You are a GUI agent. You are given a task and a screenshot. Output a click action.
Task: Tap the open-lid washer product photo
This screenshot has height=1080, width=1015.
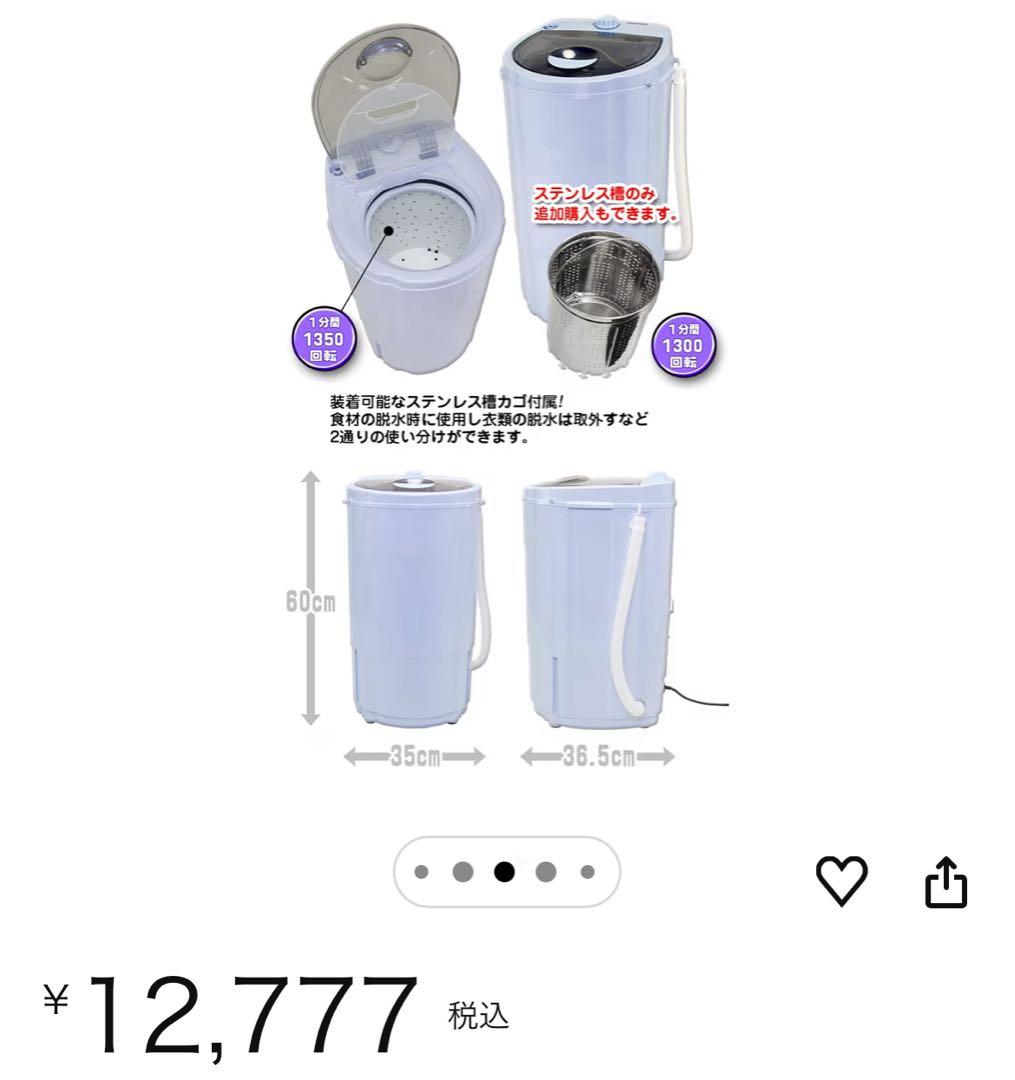point(400,200)
